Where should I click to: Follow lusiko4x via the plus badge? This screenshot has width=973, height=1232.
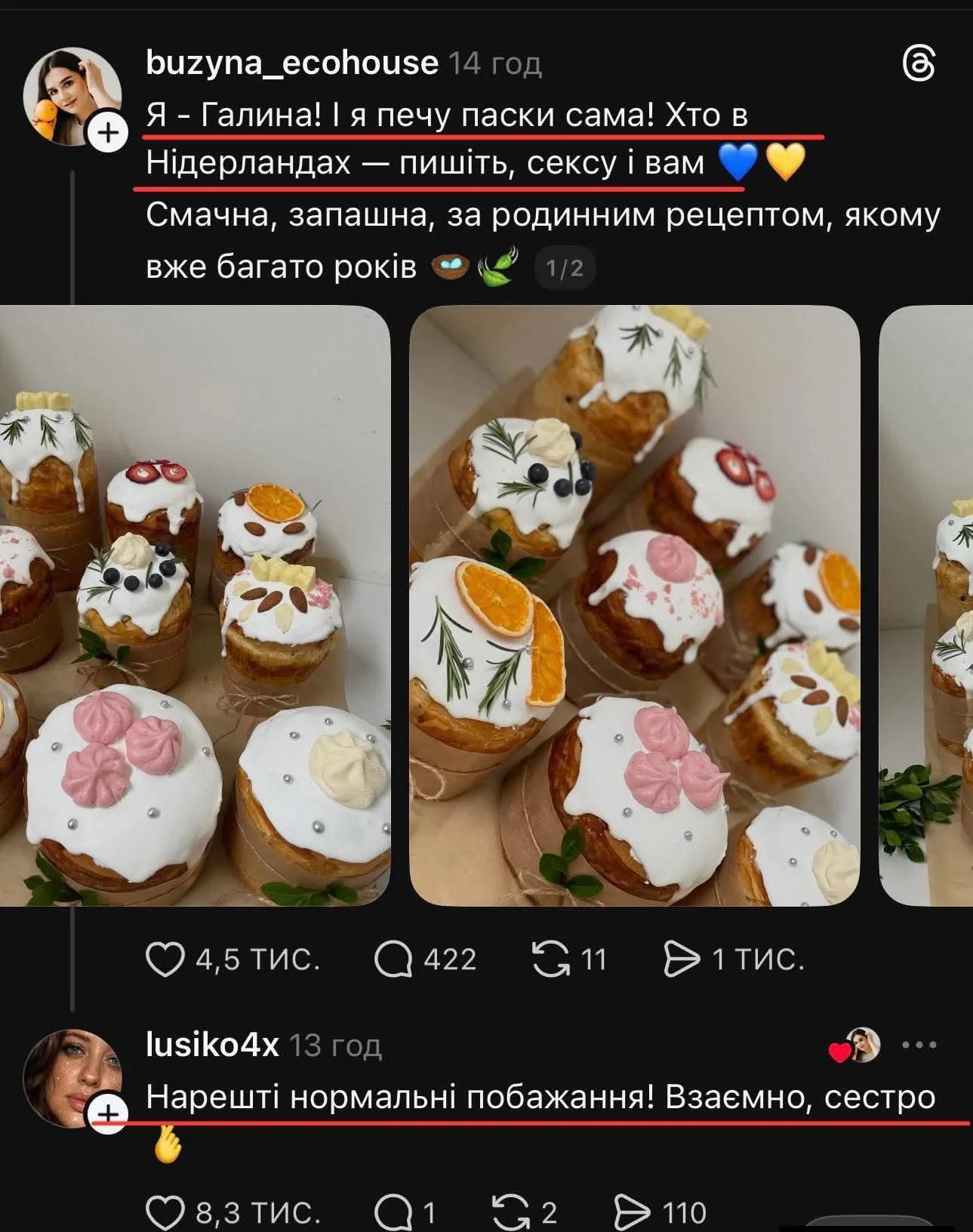click(x=109, y=1114)
